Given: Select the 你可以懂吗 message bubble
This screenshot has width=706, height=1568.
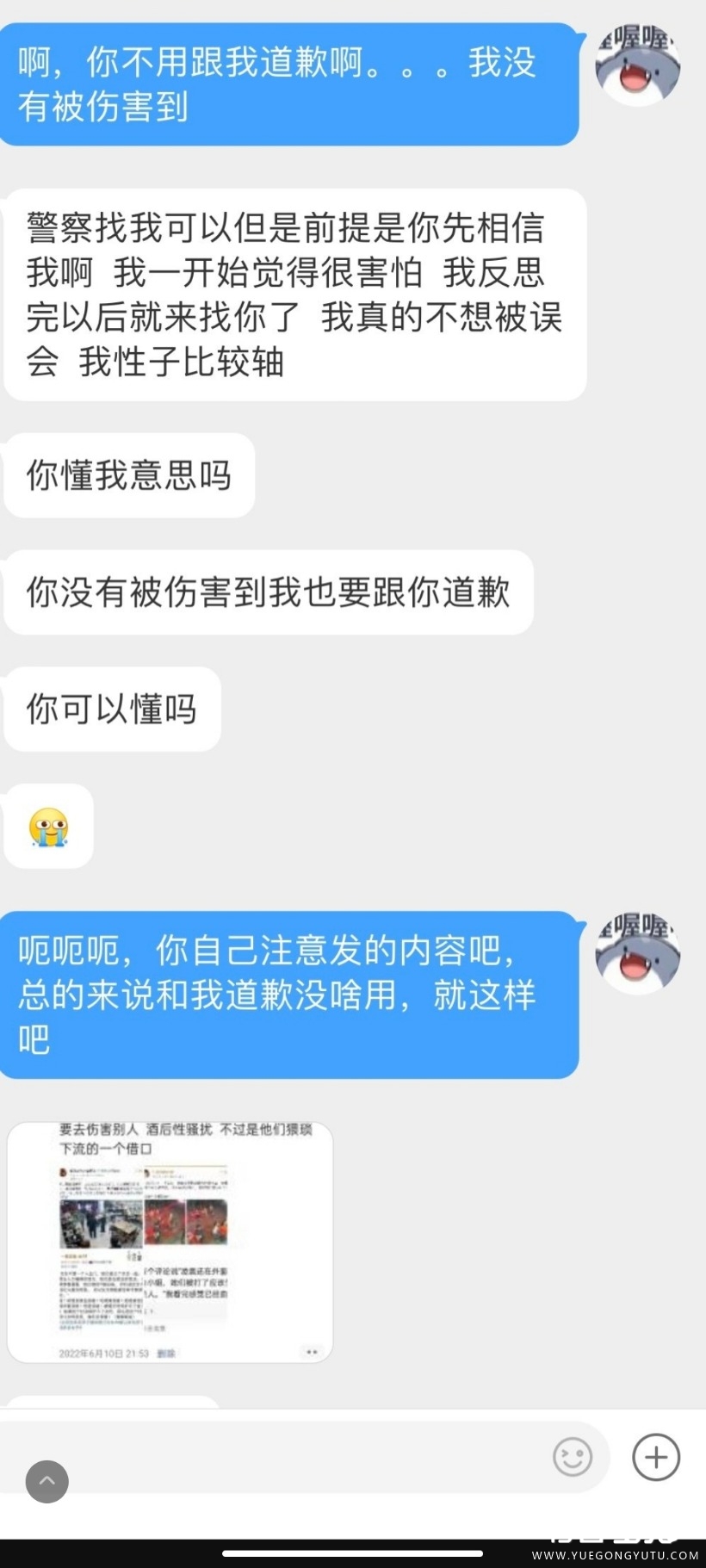Looking at the screenshot, I should pyautogui.click(x=112, y=709).
